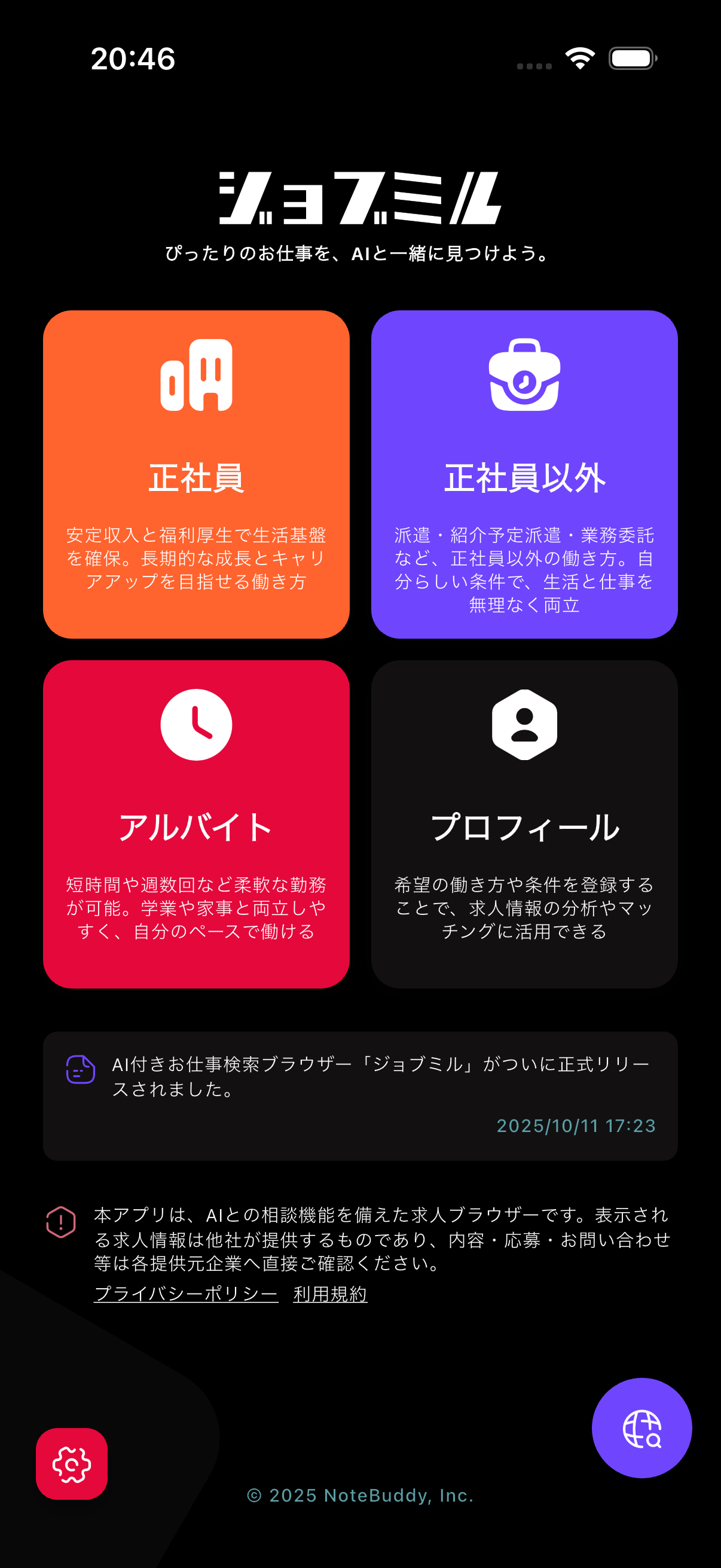
Task: Select the building chart icon on 正社員 card
Action: tap(196, 377)
